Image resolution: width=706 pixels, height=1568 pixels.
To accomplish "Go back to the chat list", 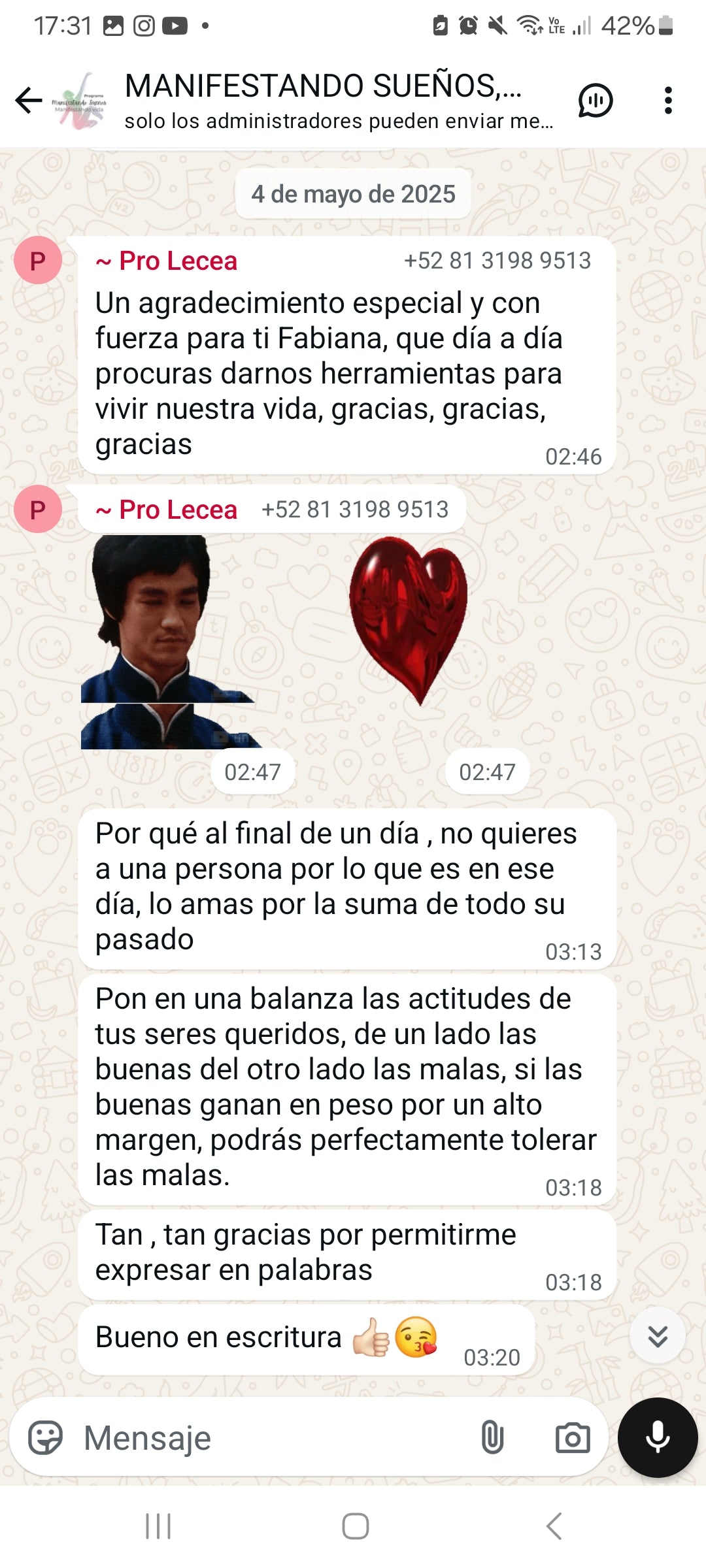I will (29, 100).
